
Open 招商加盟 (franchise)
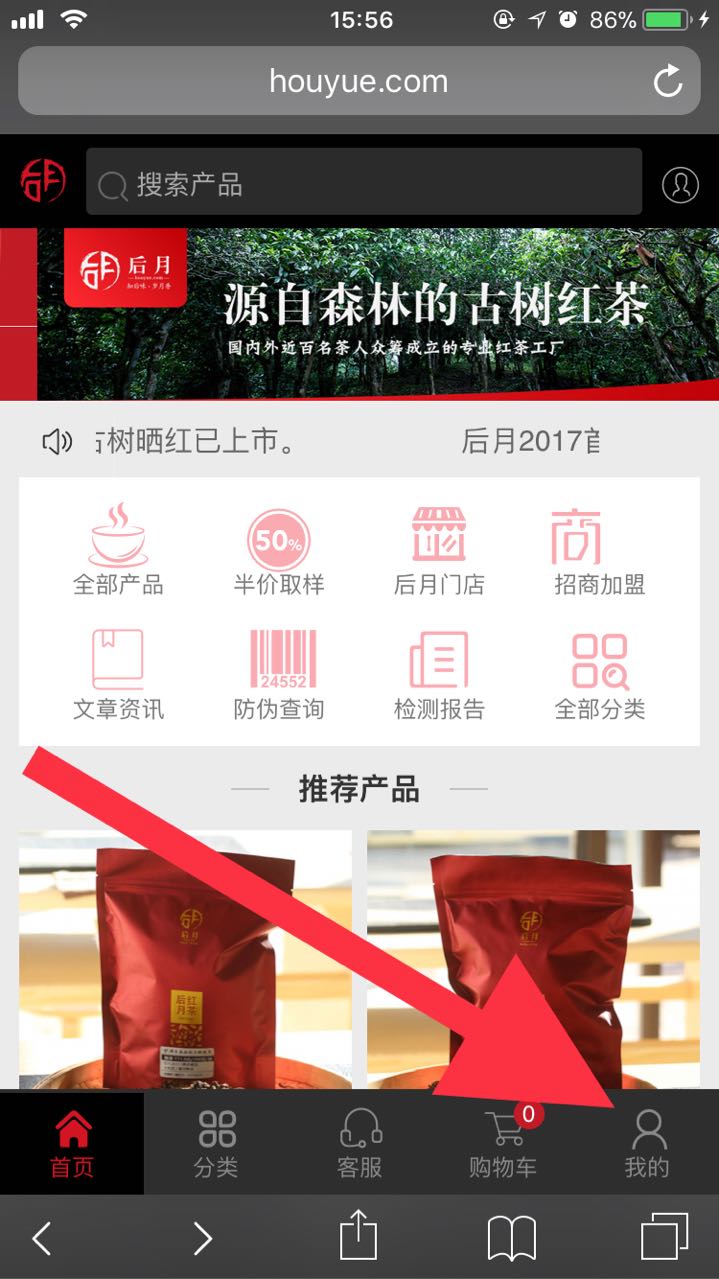pyautogui.click(x=599, y=550)
